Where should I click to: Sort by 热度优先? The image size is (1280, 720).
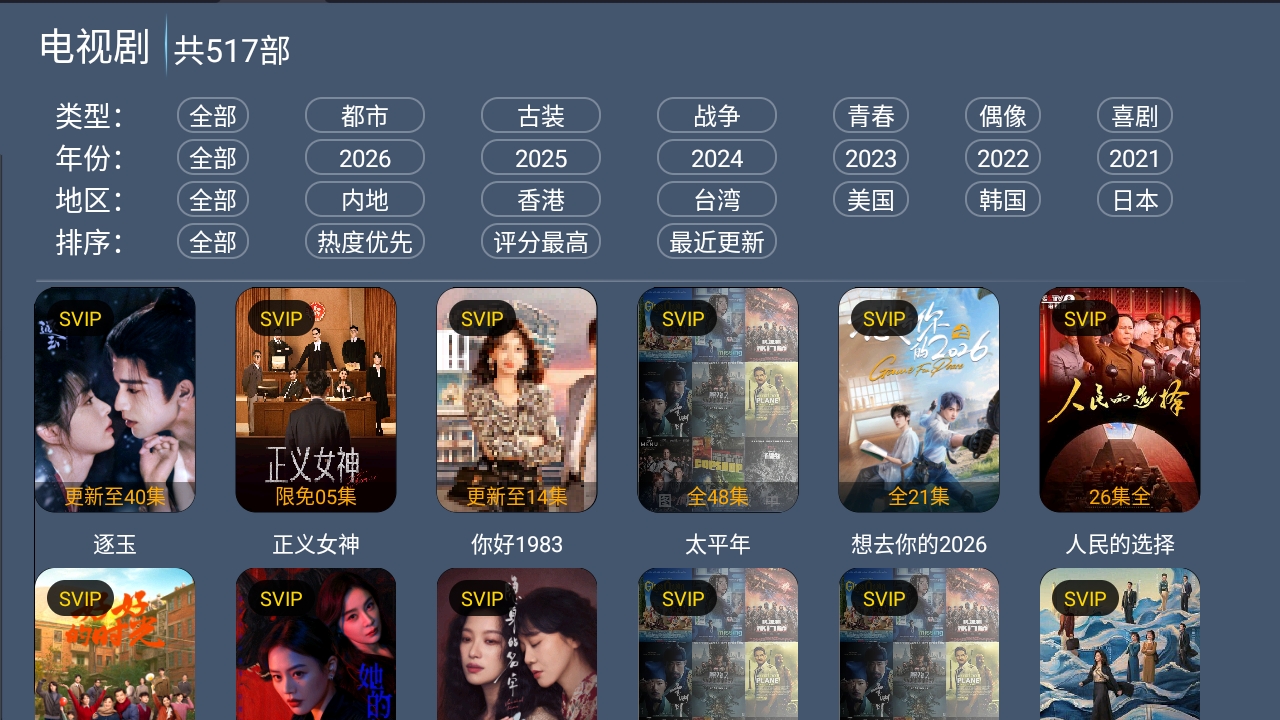point(364,242)
